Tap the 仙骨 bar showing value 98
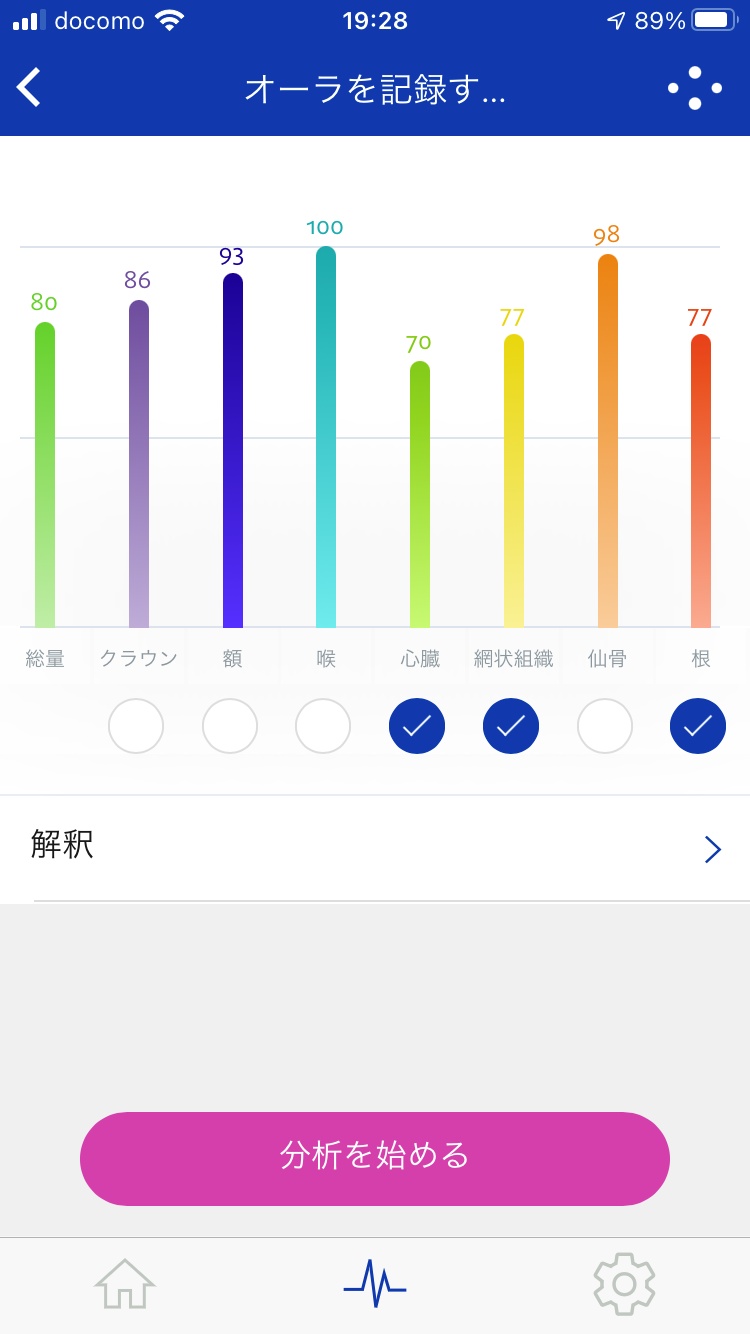Viewport: 750px width, 1334px height. pos(605,440)
